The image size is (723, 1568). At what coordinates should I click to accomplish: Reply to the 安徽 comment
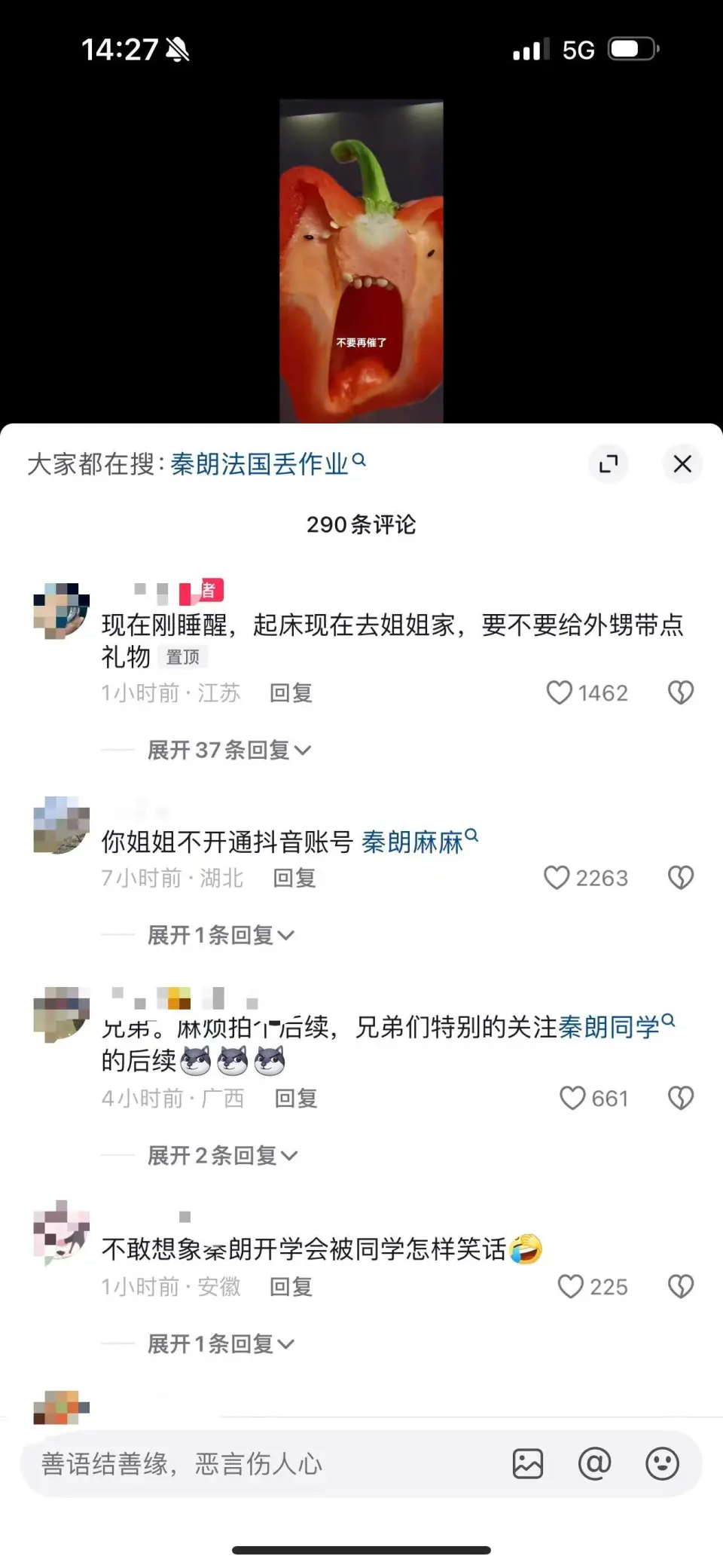(291, 1286)
